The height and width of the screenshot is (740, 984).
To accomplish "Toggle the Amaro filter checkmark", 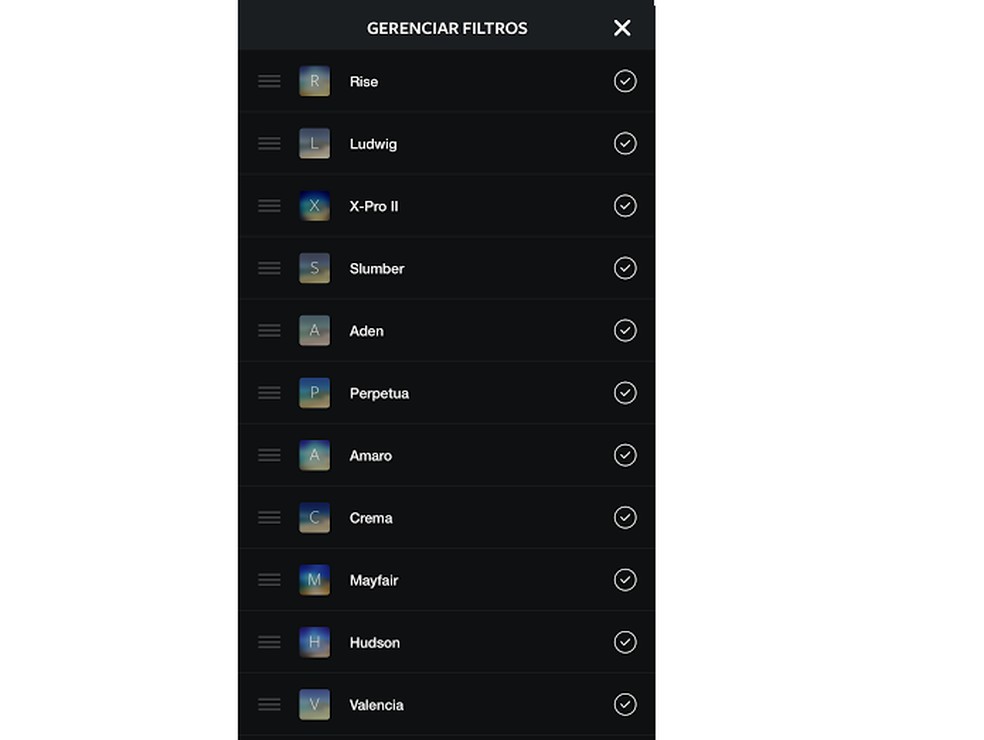I will point(625,455).
